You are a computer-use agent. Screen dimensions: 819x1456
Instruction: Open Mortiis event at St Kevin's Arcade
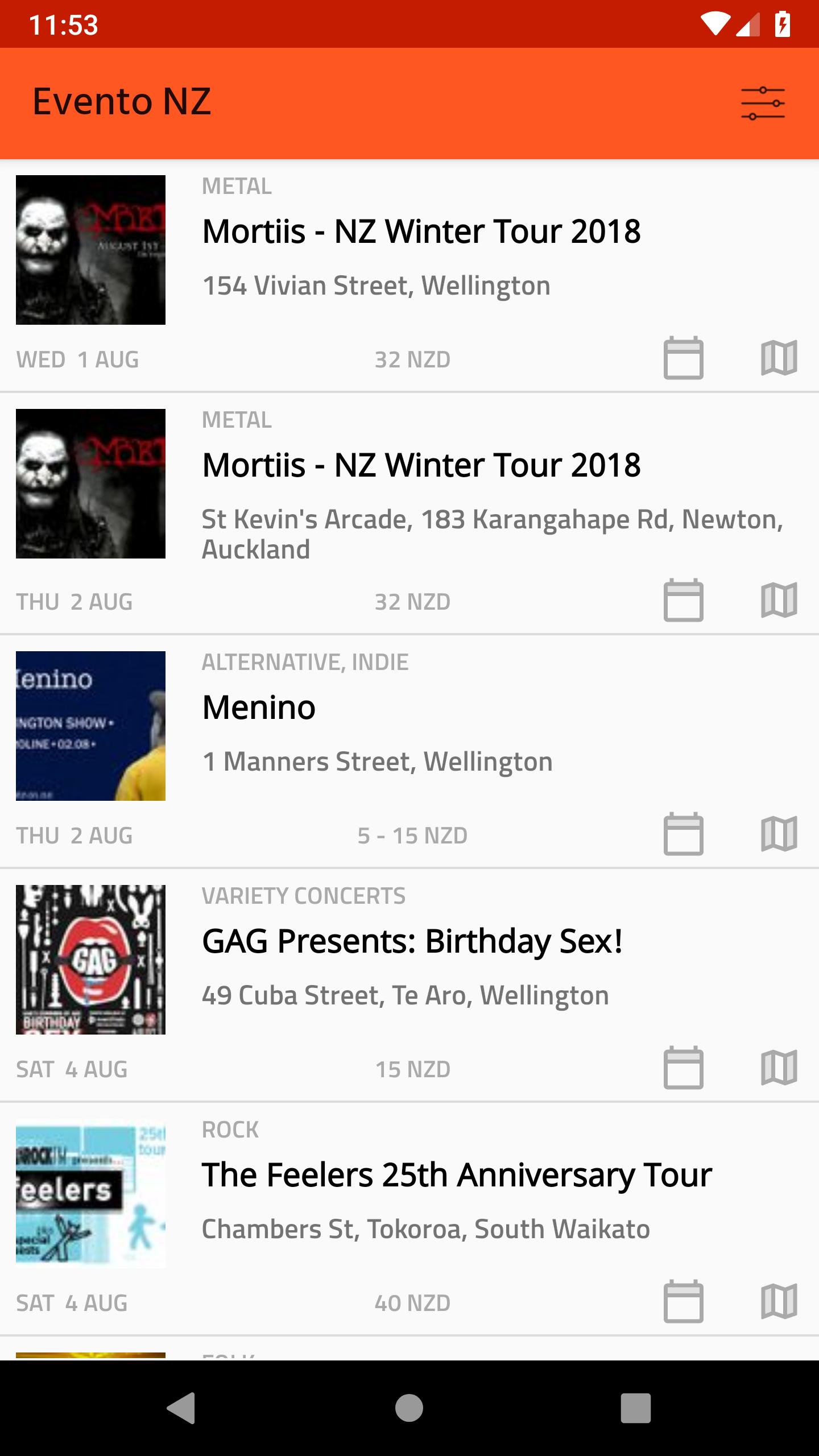tap(421, 465)
